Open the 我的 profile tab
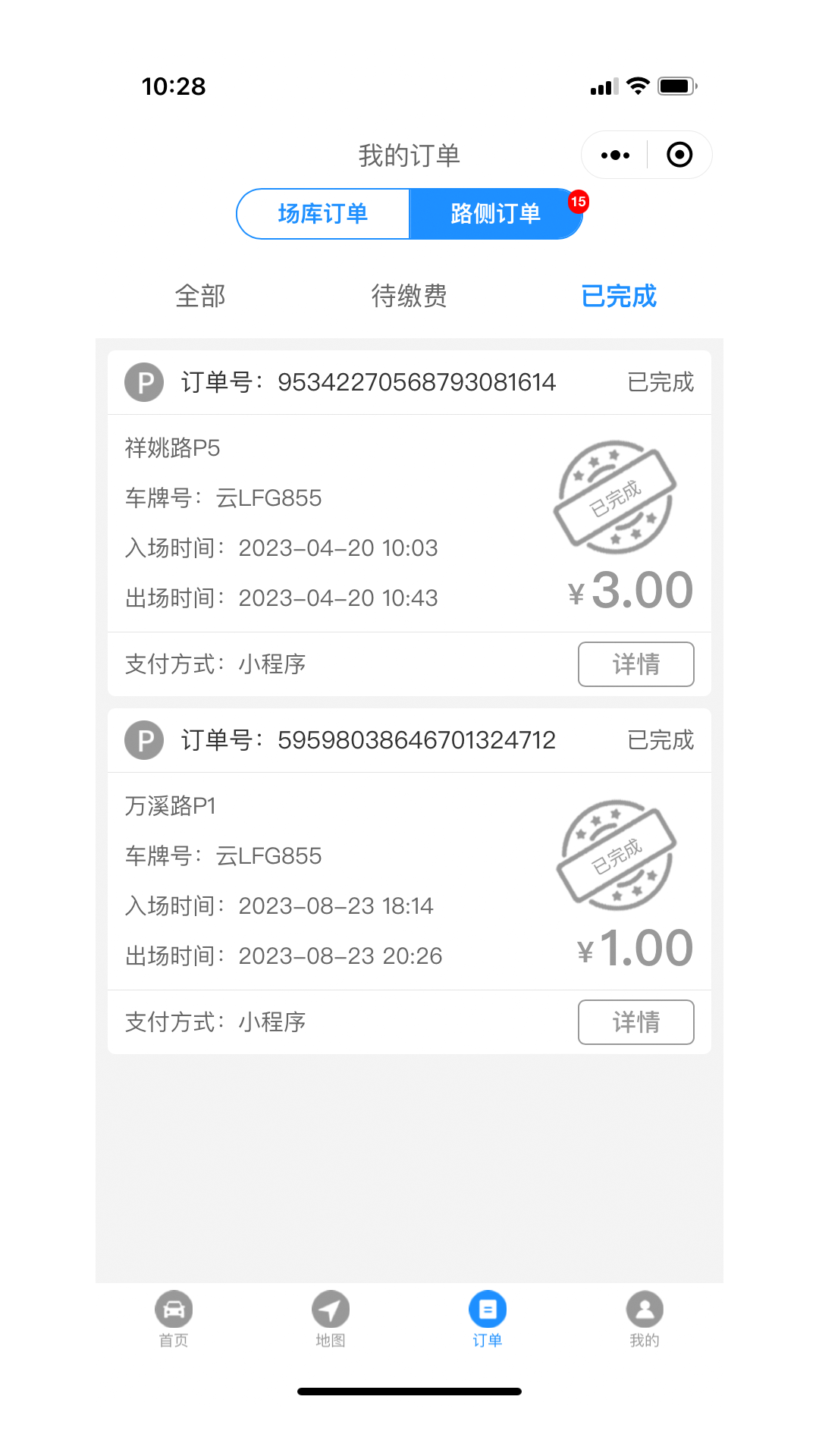Image resolution: width=819 pixels, height=1456 pixels. 645,1319
